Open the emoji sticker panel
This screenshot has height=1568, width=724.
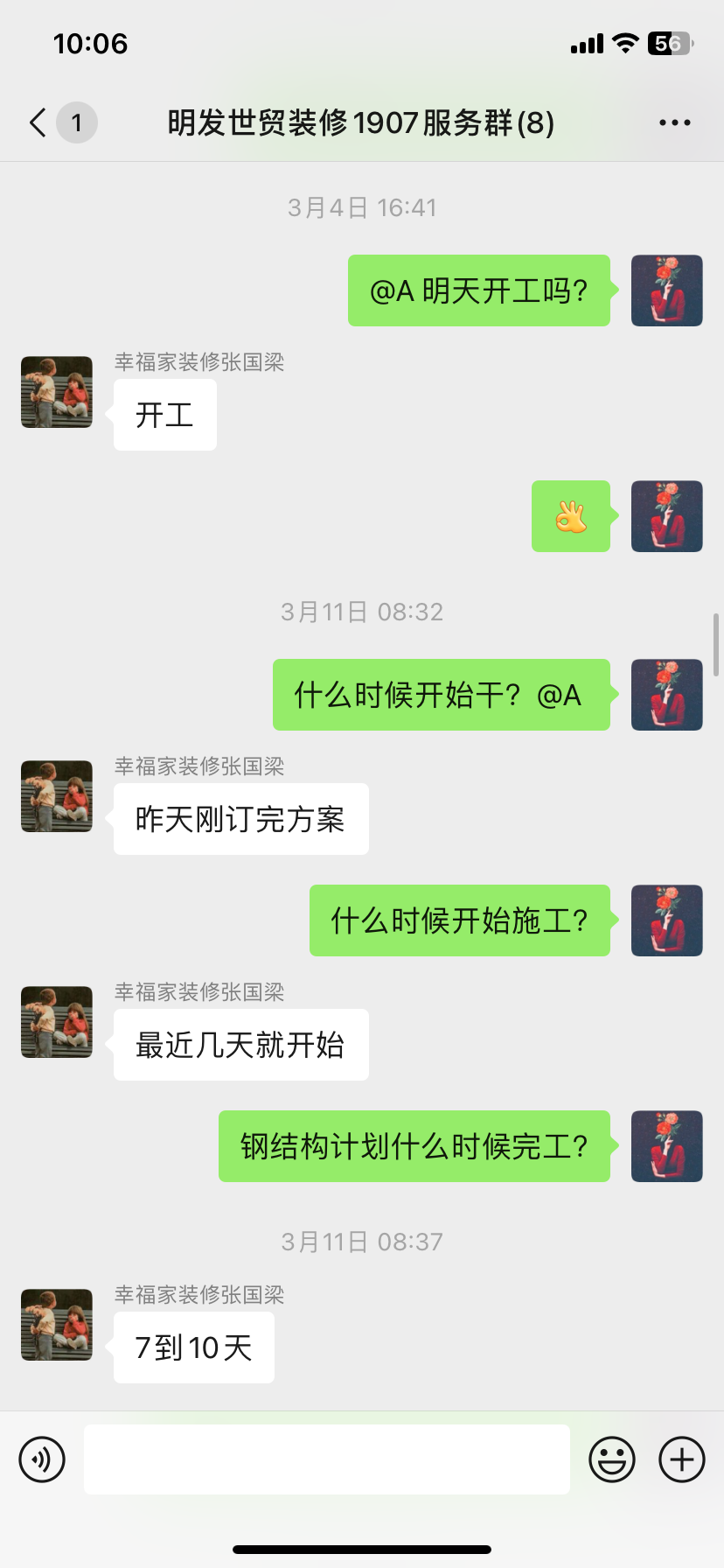coord(612,1459)
